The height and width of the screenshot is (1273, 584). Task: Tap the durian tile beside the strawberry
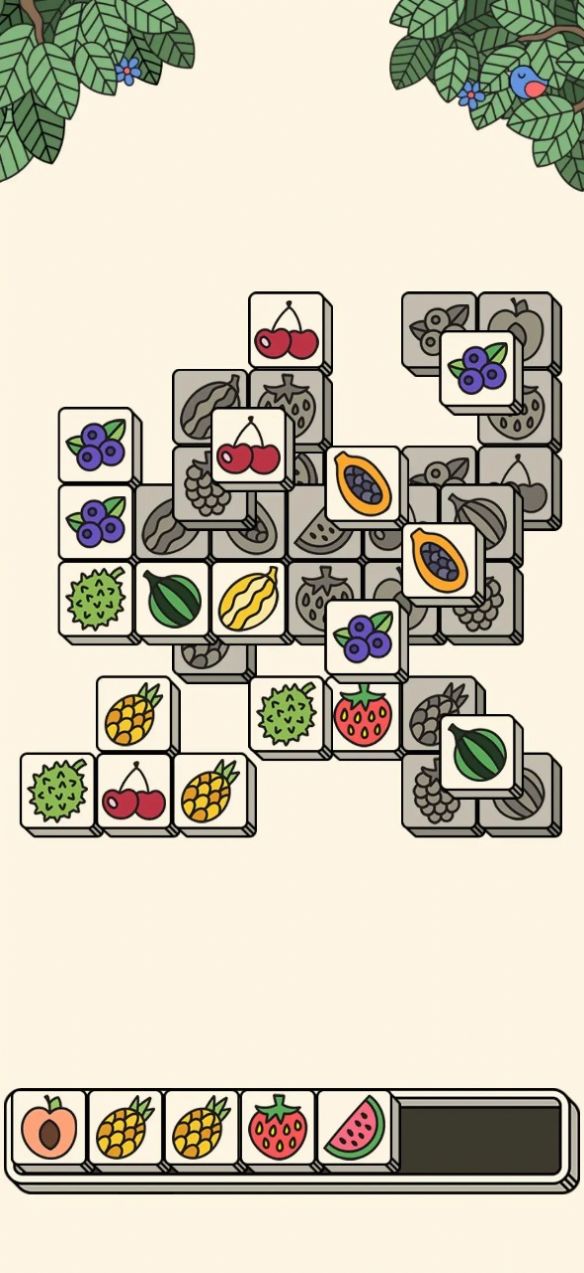(287, 715)
